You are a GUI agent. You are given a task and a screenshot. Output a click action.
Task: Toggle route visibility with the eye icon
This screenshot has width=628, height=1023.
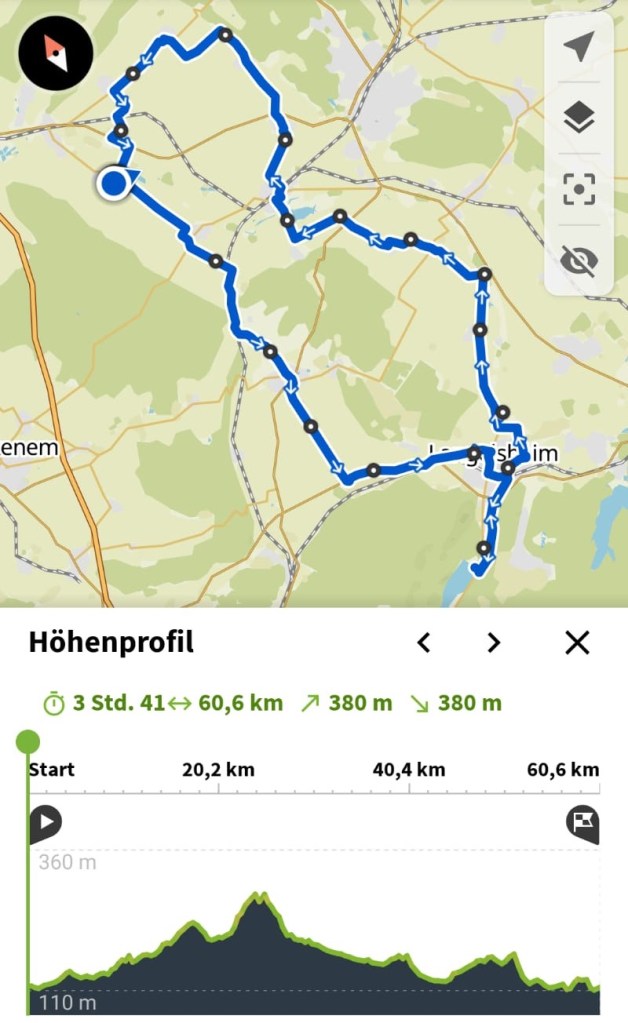pos(578,261)
